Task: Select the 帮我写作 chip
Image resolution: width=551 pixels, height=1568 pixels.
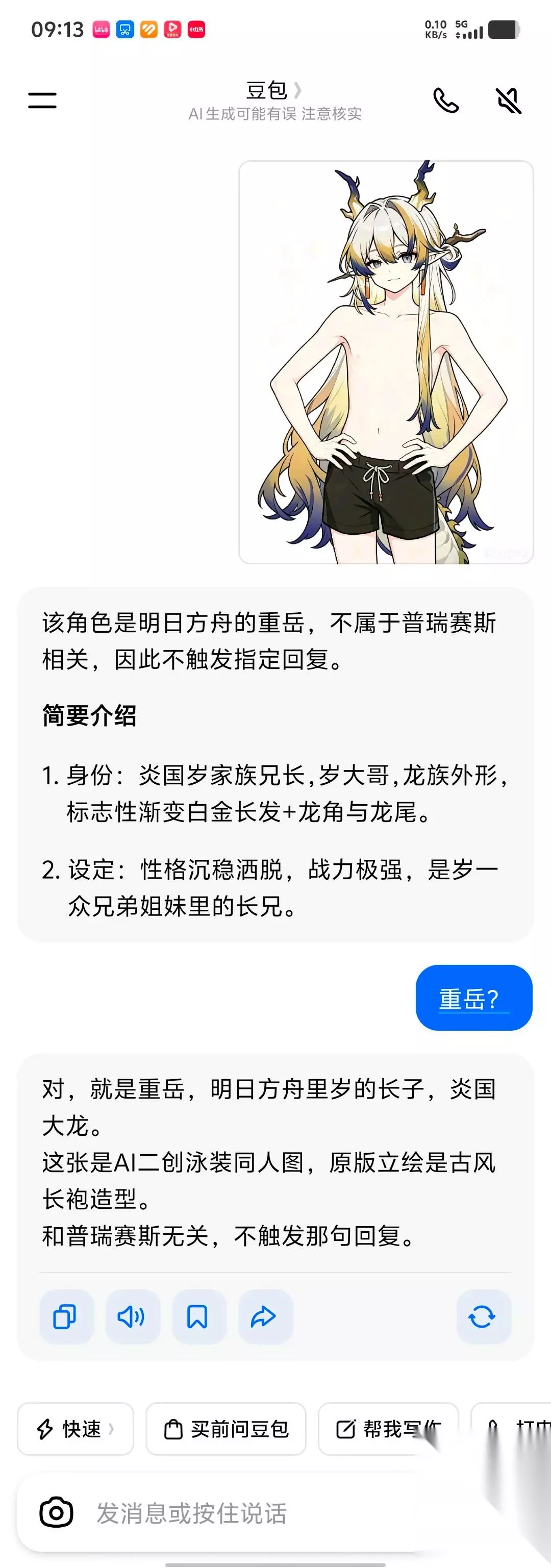Action: [388, 1429]
